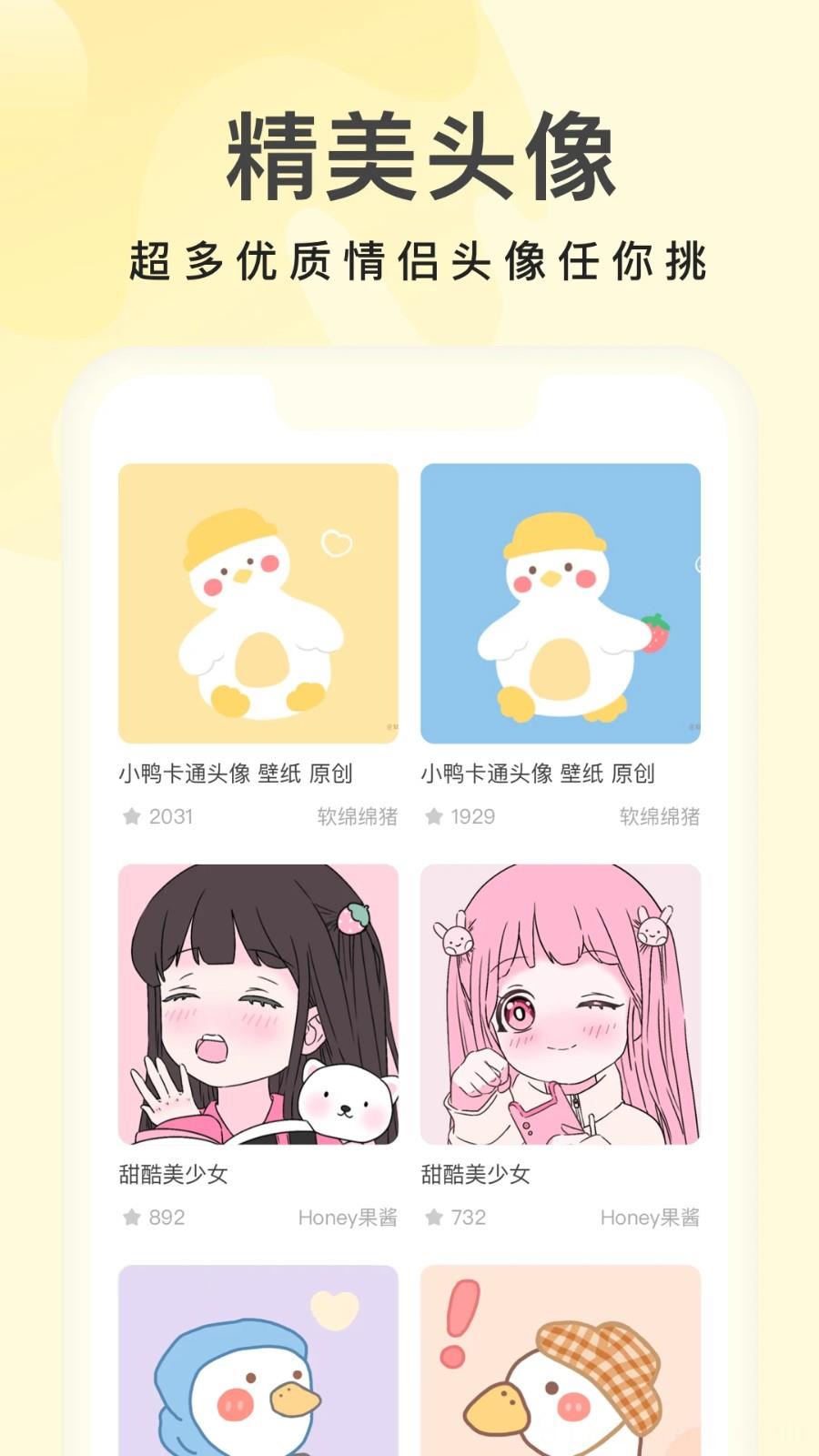Click the star icon showing 1929 likes
The height and width of the screenshot is (1456, 819).
coord(435,817)
